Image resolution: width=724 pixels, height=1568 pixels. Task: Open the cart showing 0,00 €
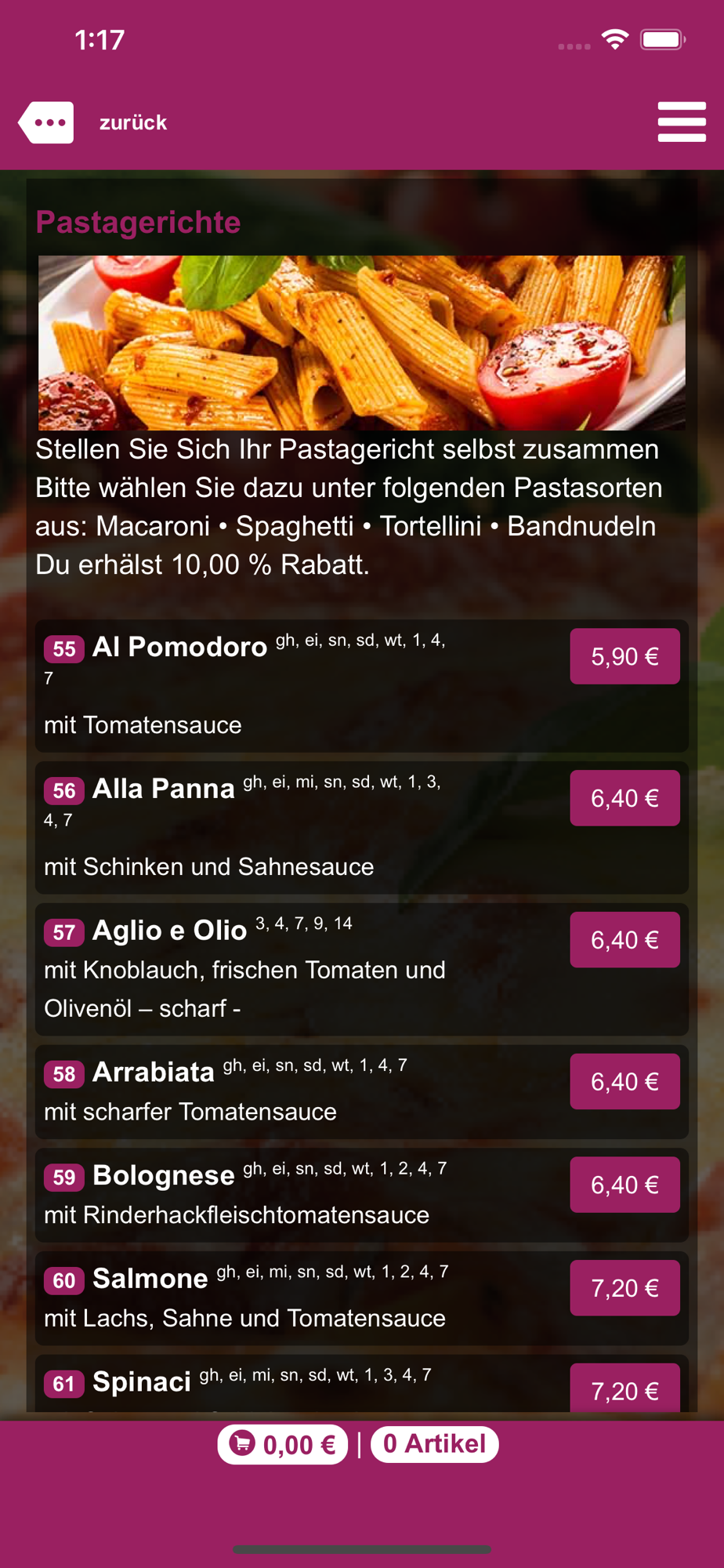coord(283,1444)
